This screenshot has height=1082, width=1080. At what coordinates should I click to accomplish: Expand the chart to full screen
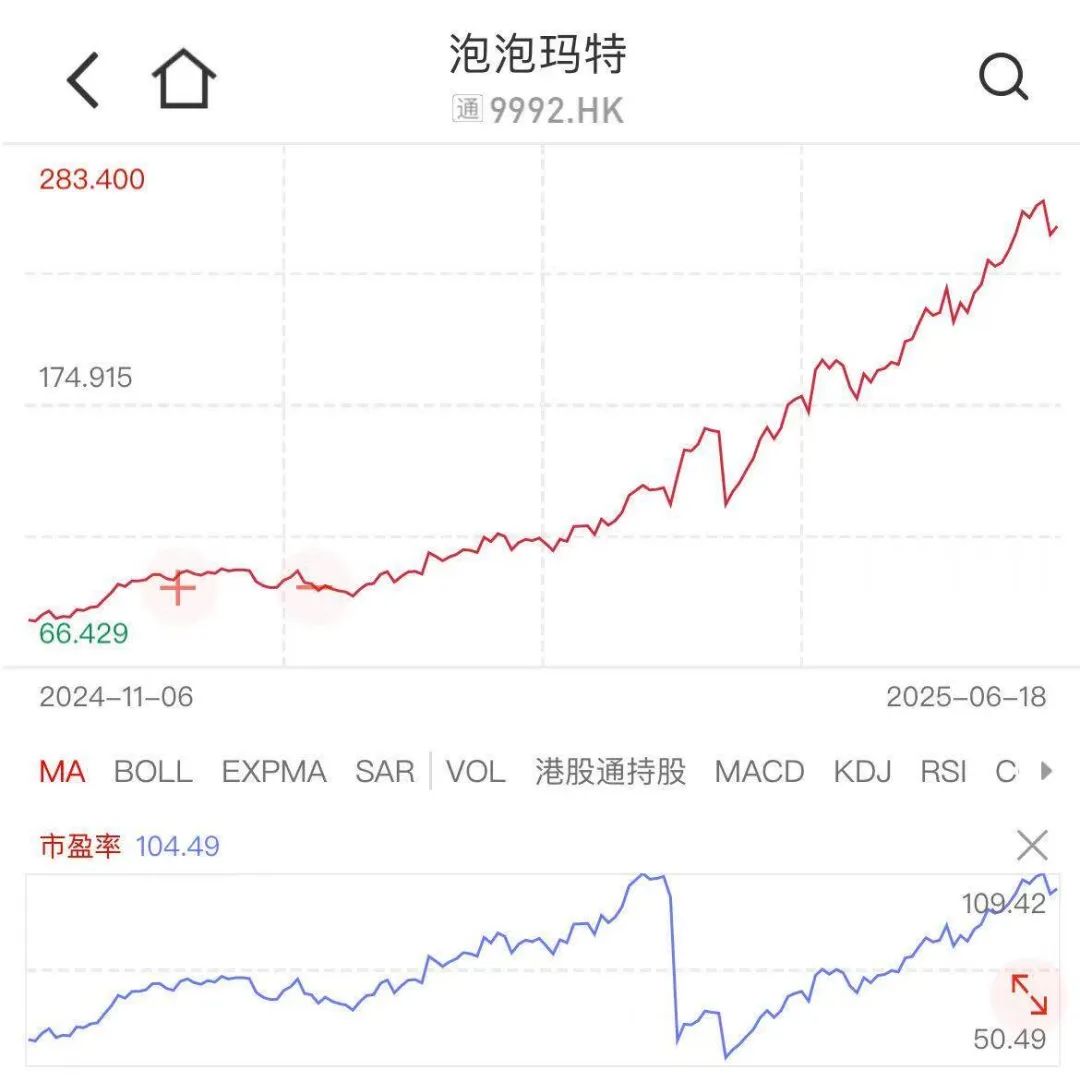pos(1029,995)
